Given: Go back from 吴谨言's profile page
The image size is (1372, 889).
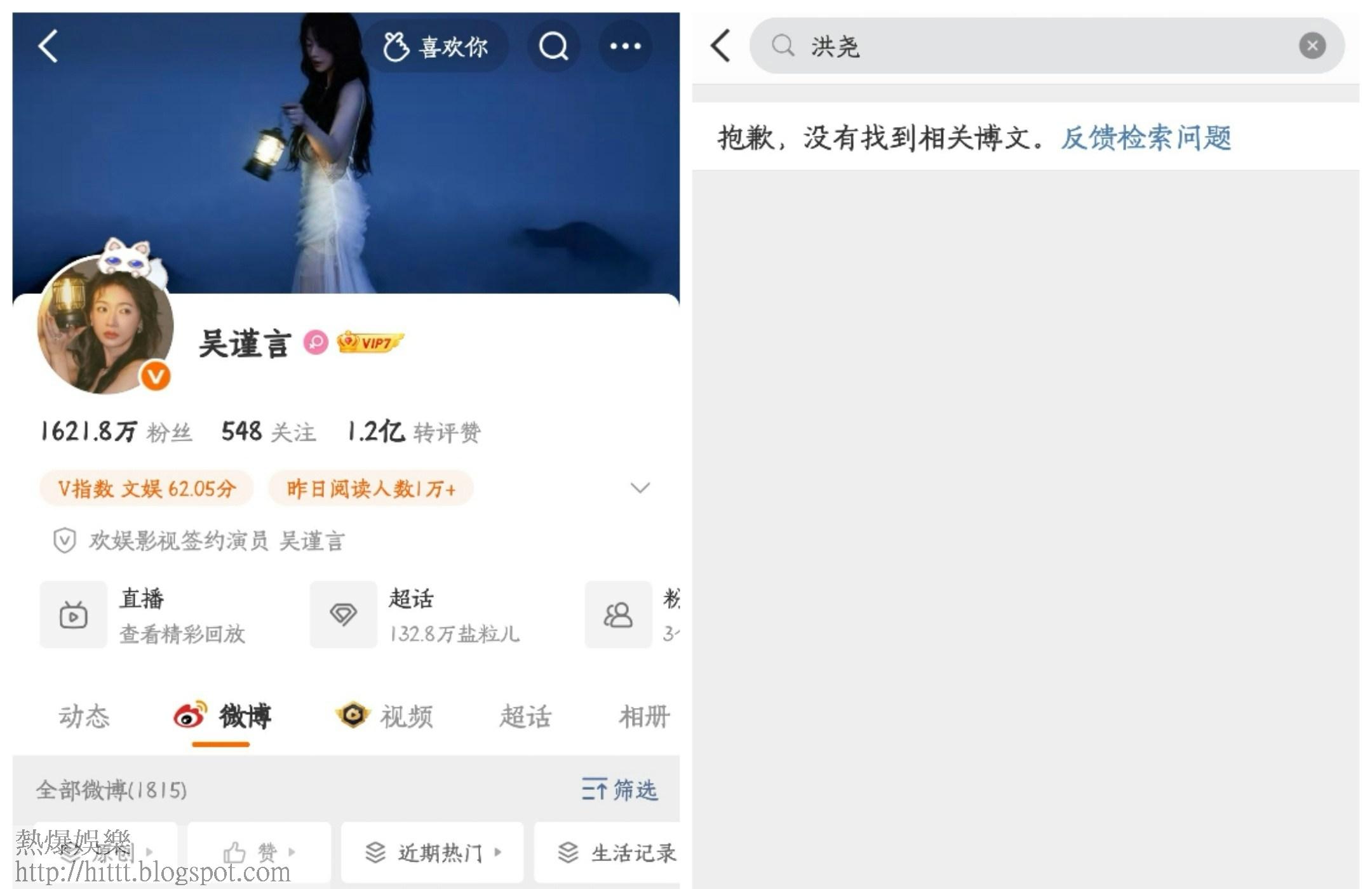Looking at the screenshot, I should [x=48, y=46].
